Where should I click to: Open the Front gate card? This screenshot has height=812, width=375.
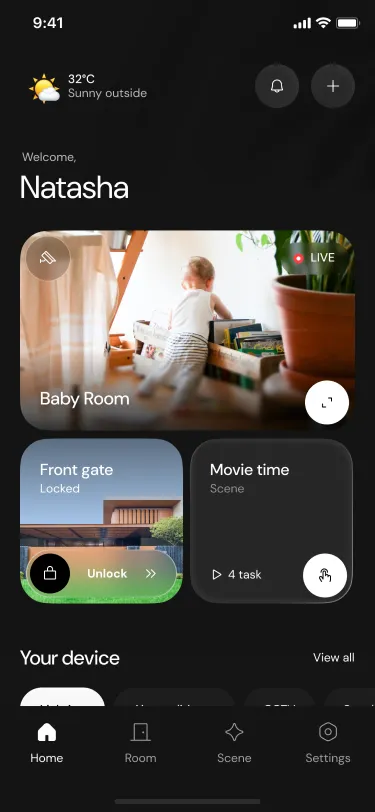[102, 521]
